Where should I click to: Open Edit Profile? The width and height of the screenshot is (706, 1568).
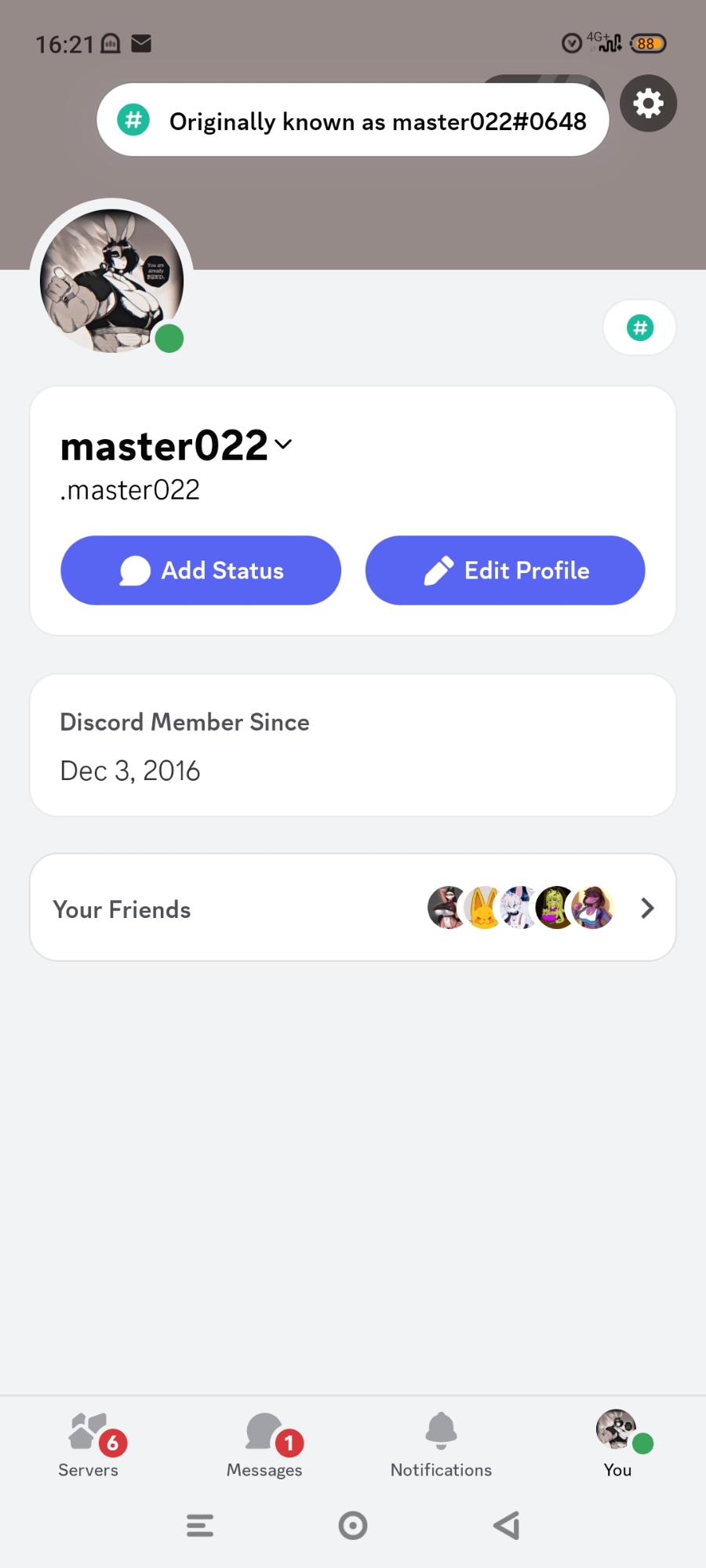tap(505, 570)
